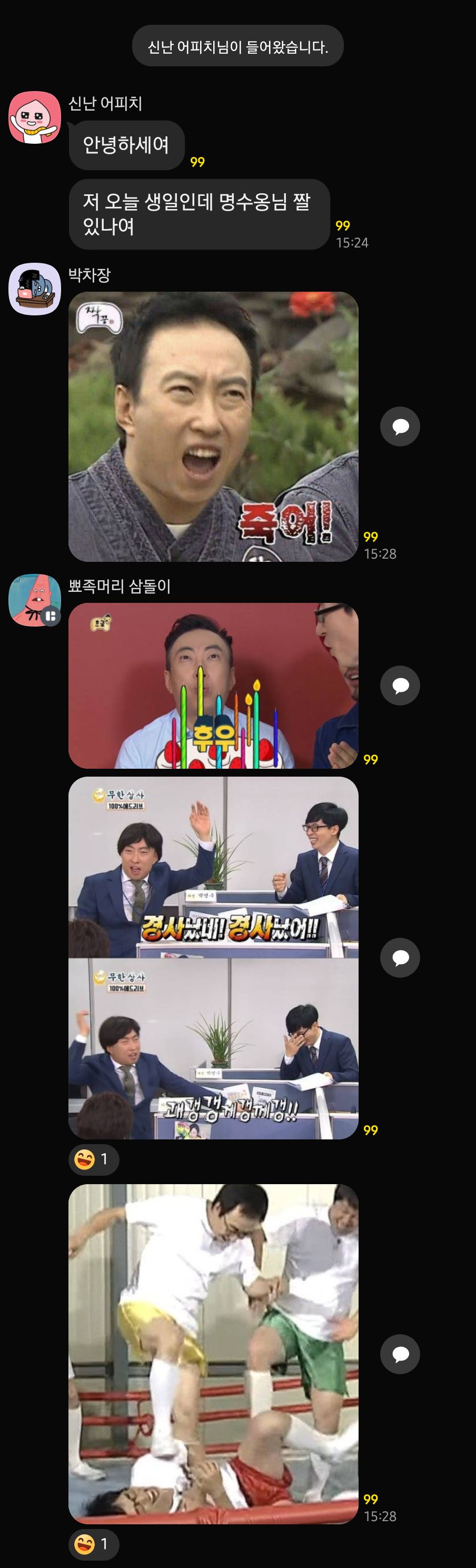Open the "경사났네! 경사났어!!" image
This screenshot has width=476, height=1568.
click(213, 957)
